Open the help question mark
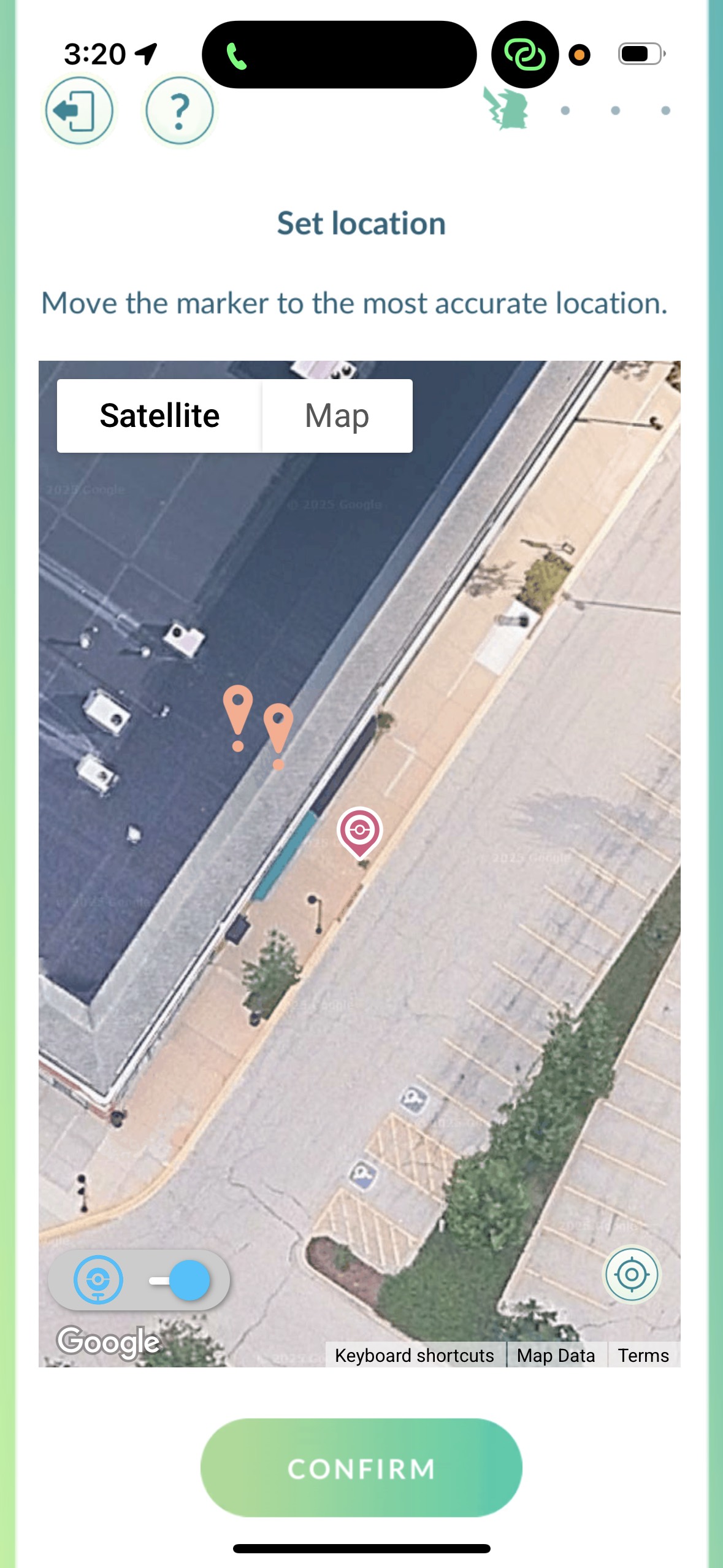 point(179,111)
